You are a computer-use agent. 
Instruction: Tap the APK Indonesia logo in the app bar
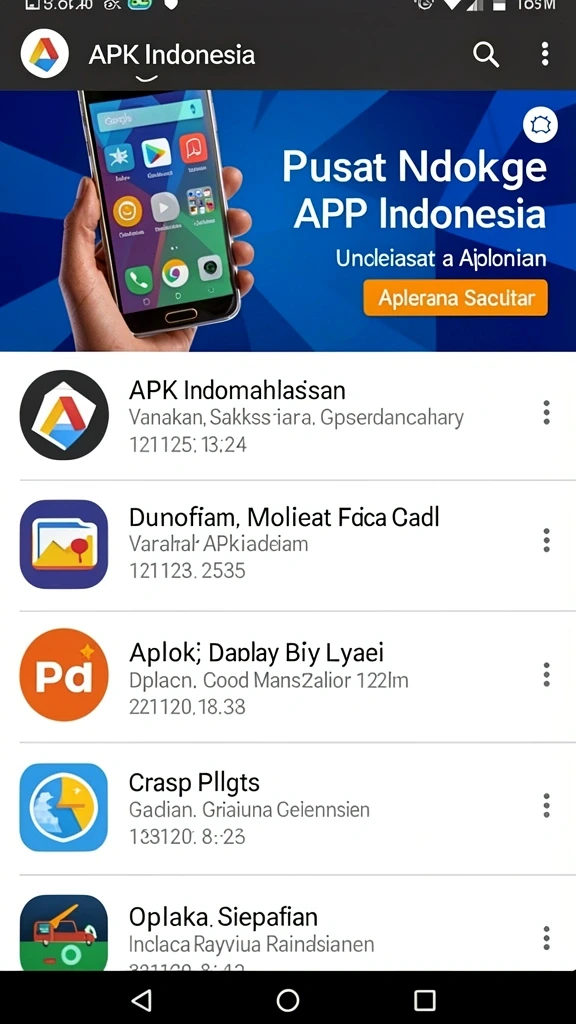tap(44, 54)
